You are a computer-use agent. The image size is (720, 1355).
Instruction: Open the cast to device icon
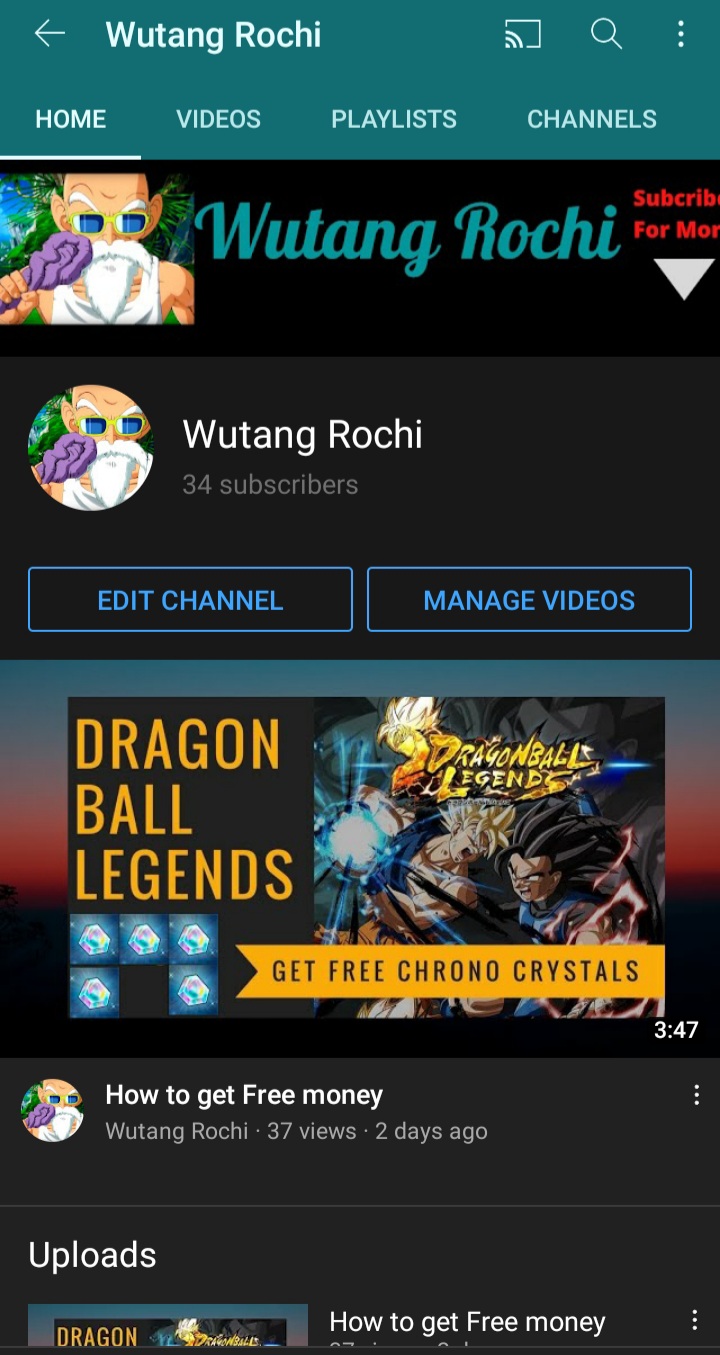(x=522, y=35)
